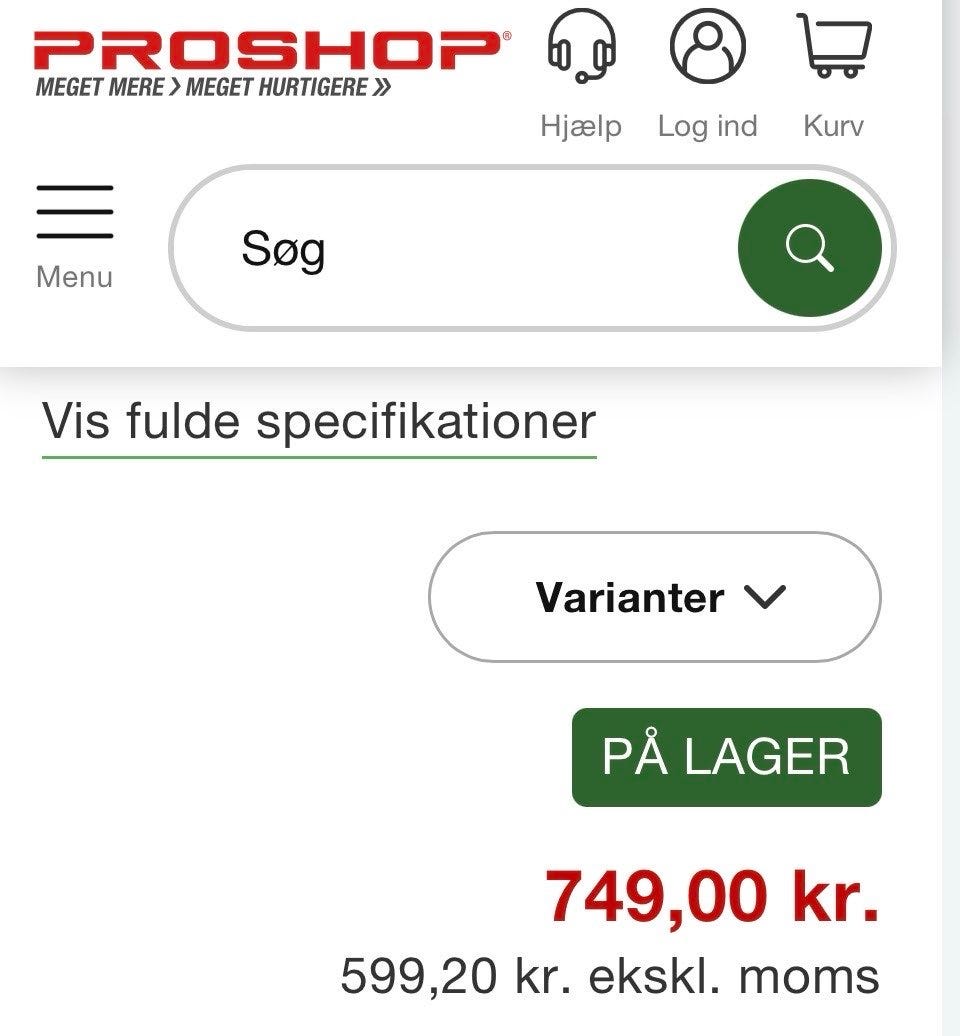Open the Kurv shopping cart
Screen dimensions: 960x1036
tap(833, 75)
